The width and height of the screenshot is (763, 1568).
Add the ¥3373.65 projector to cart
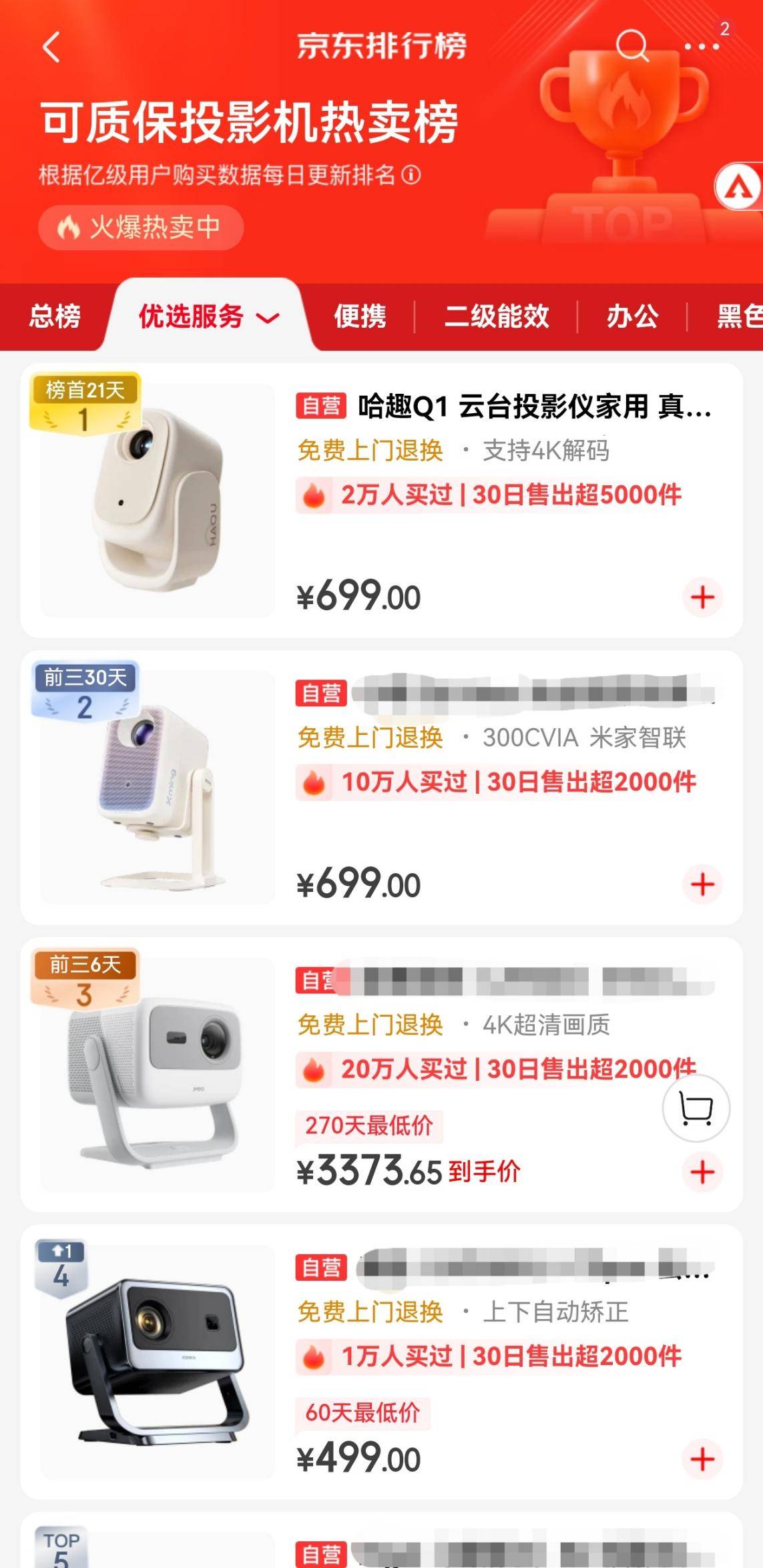coord(702,1171)
